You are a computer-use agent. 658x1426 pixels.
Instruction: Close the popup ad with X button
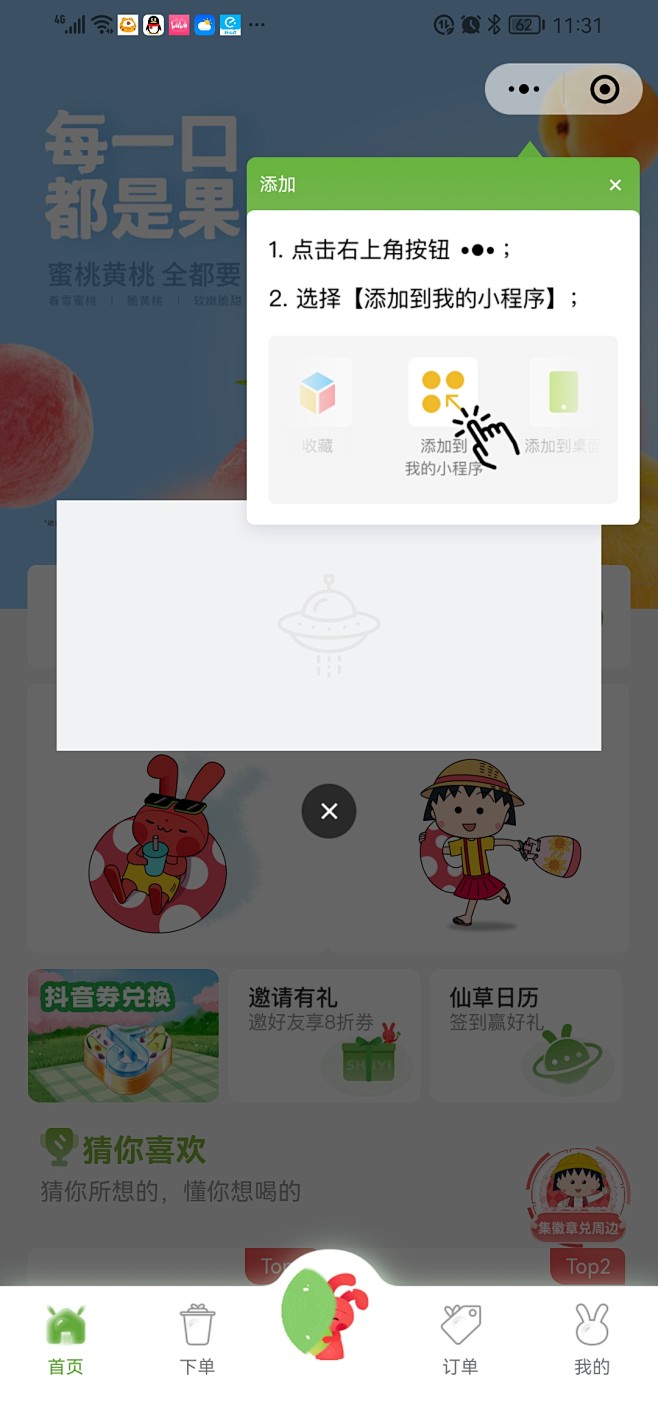point(329,811)
